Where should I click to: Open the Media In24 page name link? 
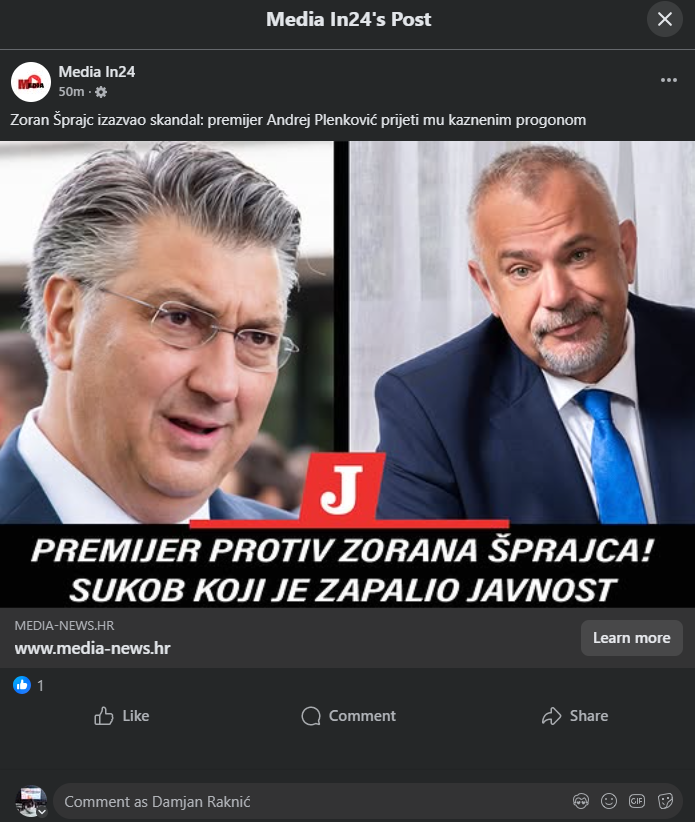pyautogui.click(x=97, y=71)
